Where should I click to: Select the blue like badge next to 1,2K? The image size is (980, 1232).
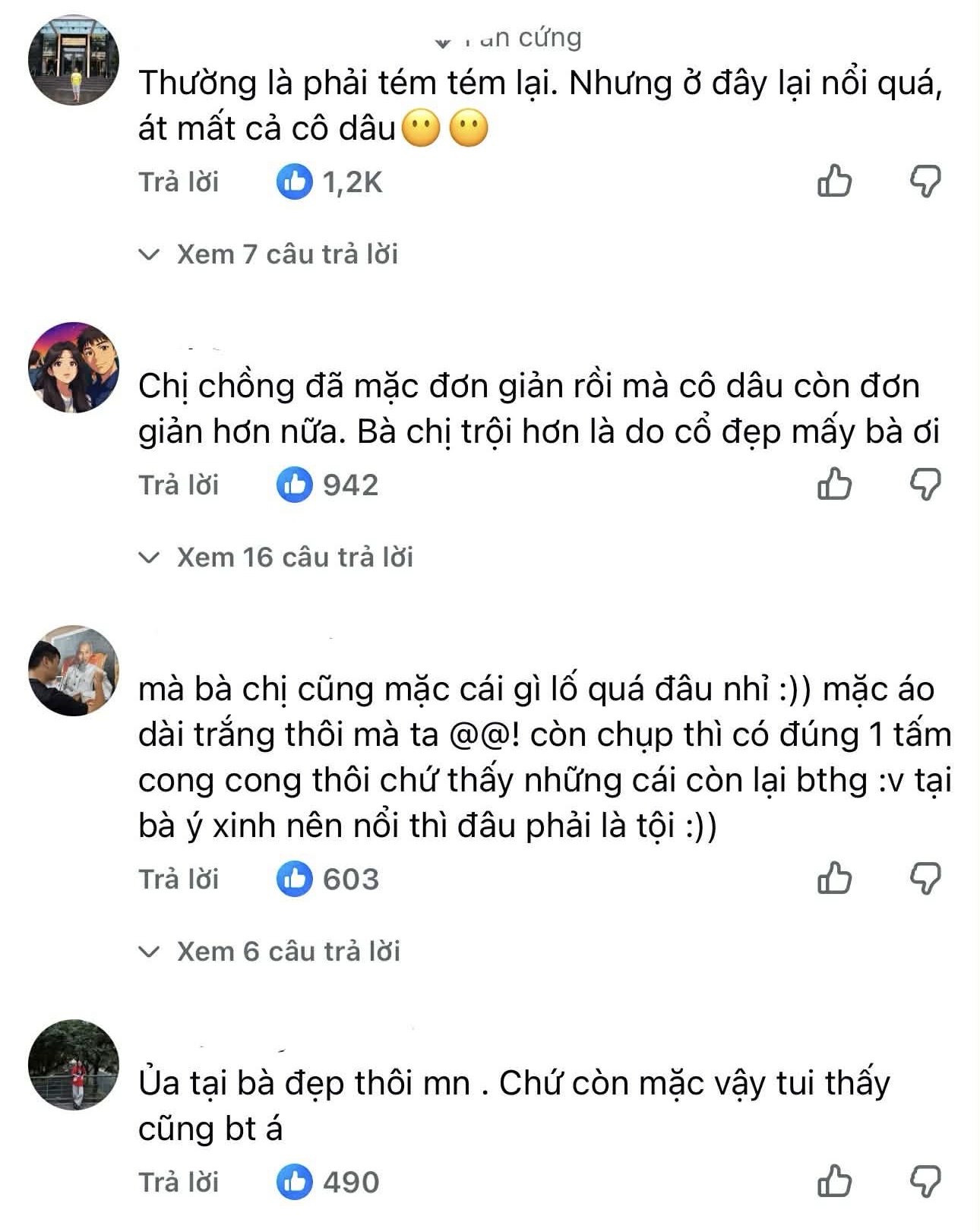[x=296, y=182]
